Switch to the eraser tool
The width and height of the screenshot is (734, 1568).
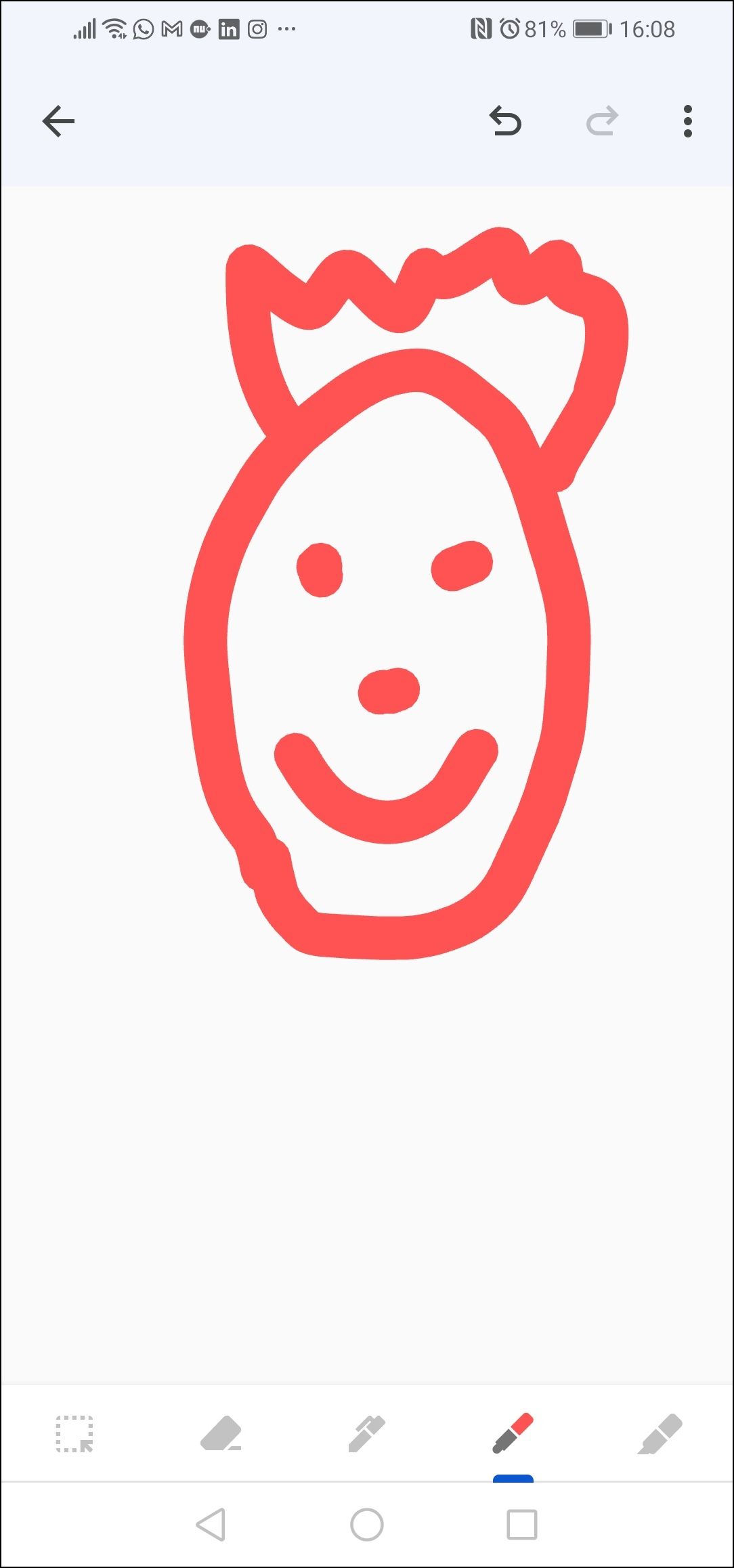(221, 1433)
